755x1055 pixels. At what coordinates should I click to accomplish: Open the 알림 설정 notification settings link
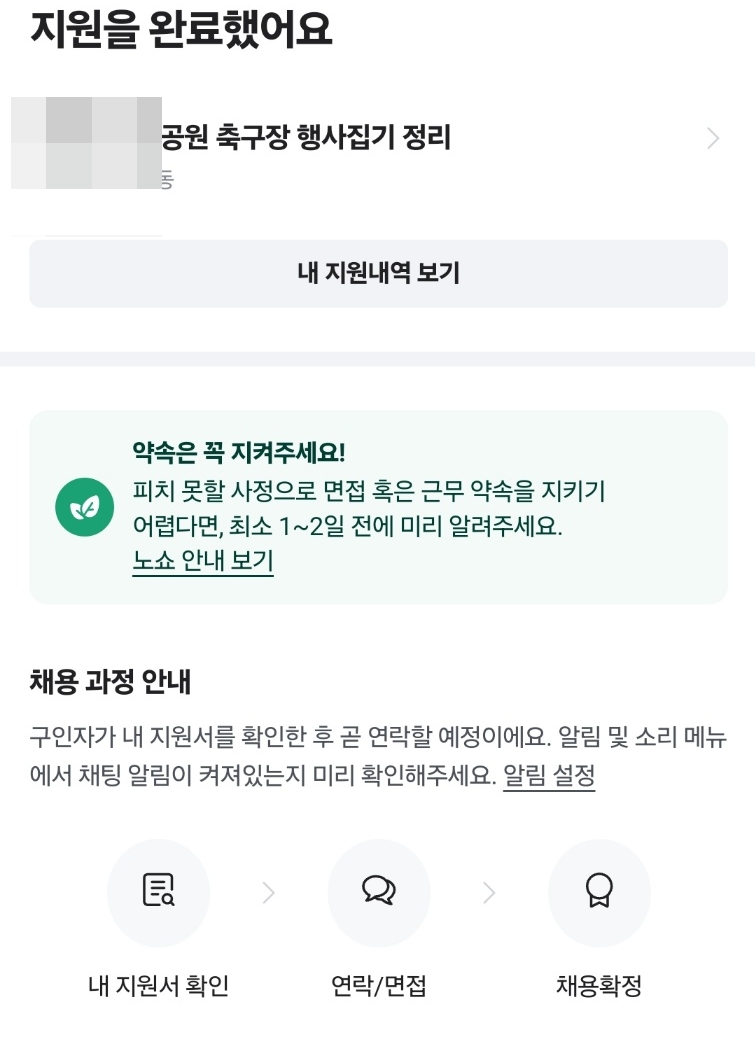pyautogui.click(x=548, y=778)
